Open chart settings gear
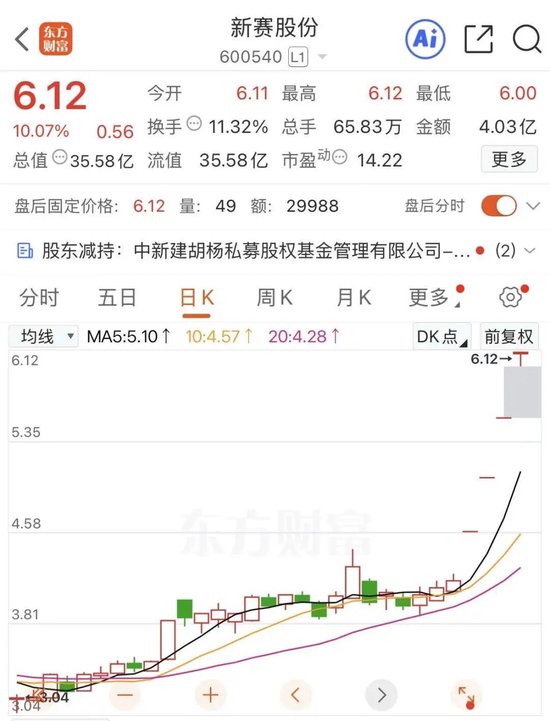This screenshot has width=550, height=721. (510, 297)
